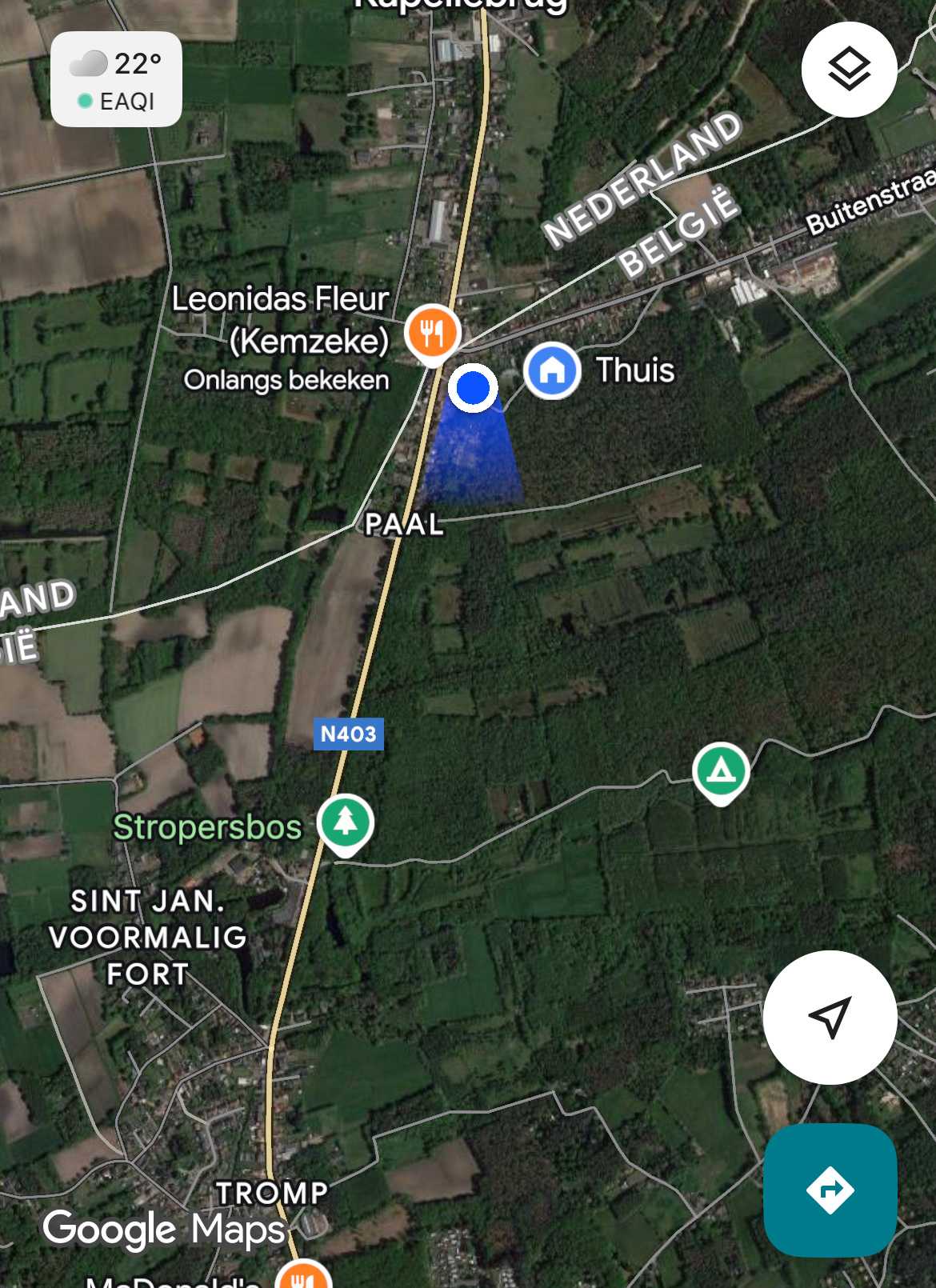Select the campsite marker with the tent icon
Viewport: 936px width, 1288px height.
(721, 770)
